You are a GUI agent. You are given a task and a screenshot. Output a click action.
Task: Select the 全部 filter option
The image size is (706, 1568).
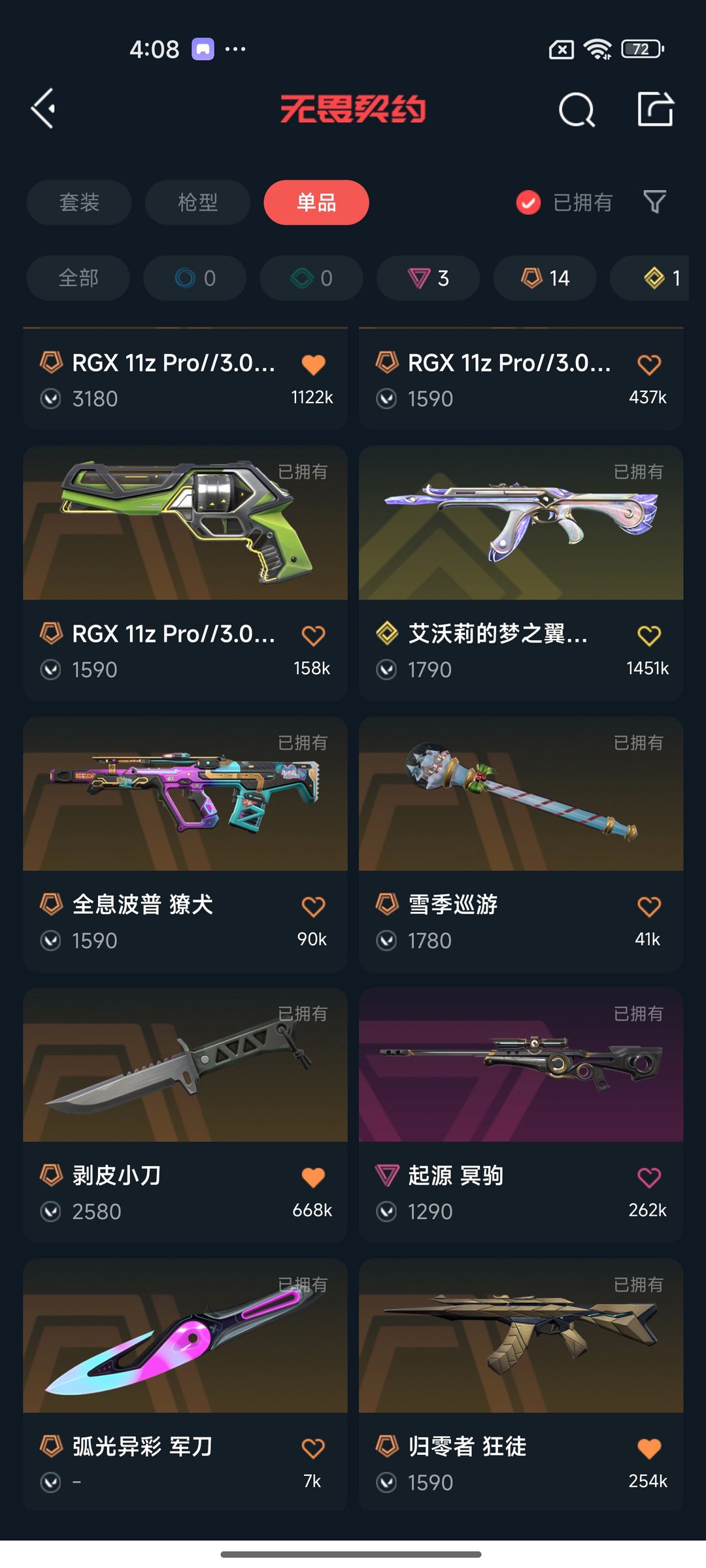point(78,278)
